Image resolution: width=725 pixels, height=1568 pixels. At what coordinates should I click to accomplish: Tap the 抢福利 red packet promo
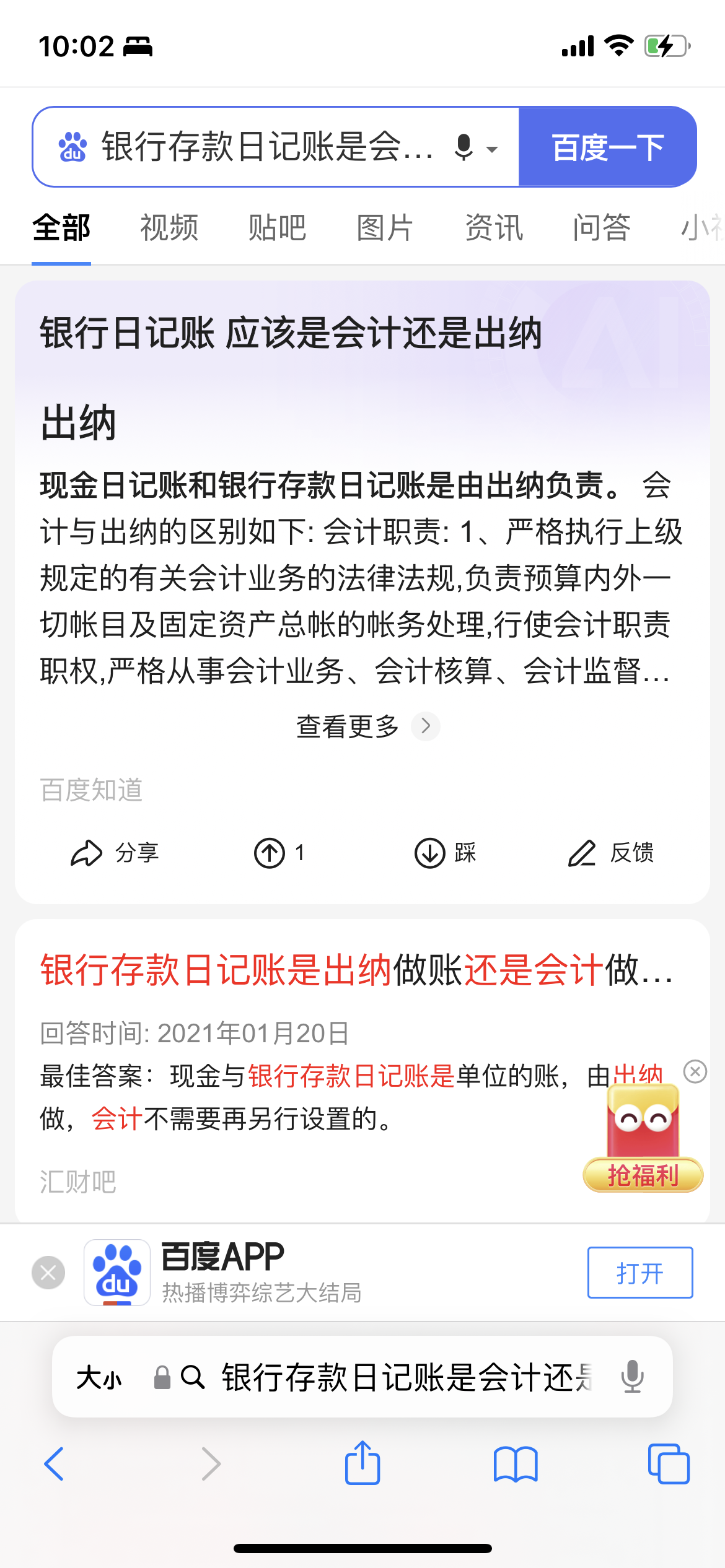(643, 1139)
